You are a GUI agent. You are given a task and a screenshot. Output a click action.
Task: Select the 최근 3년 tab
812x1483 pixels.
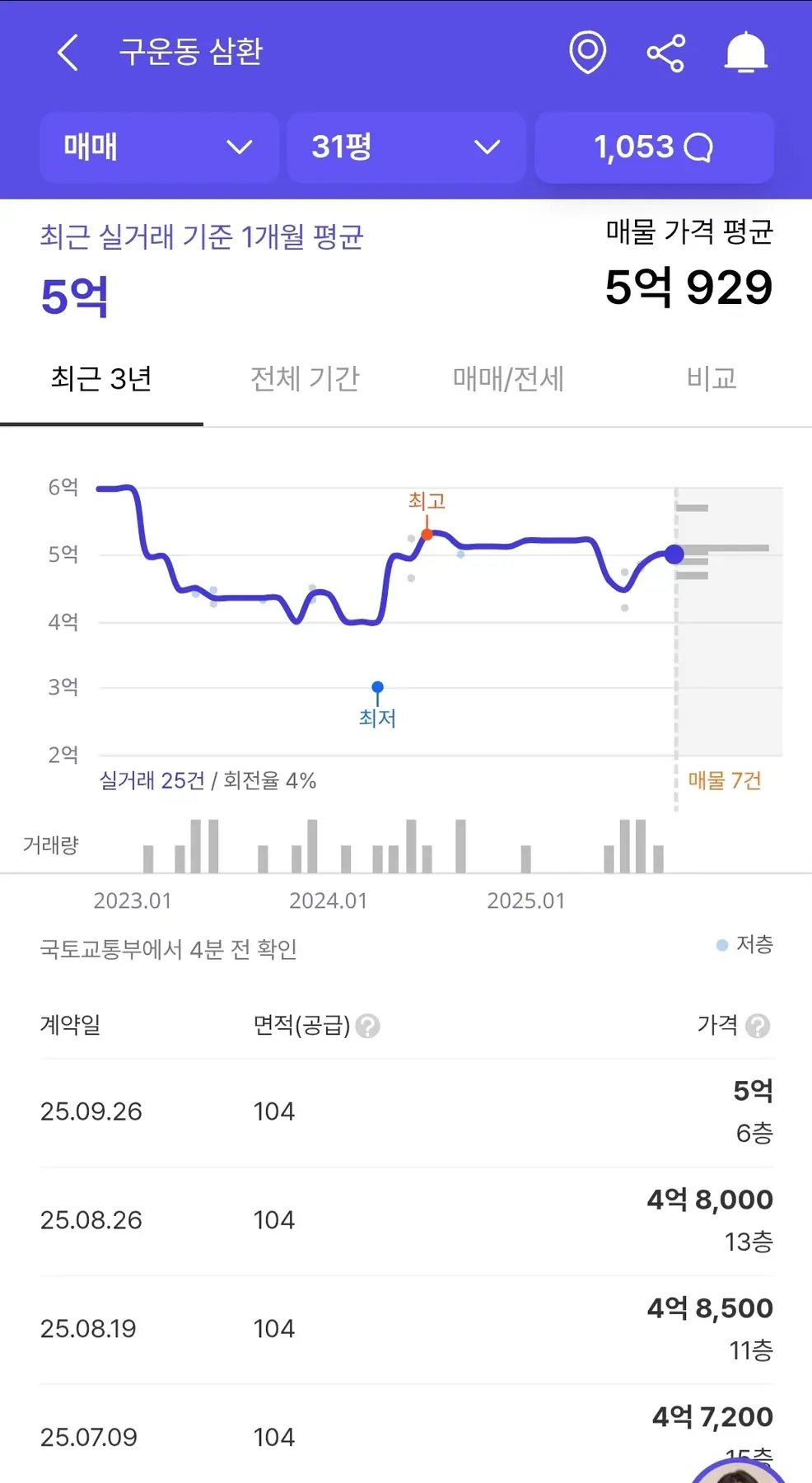101,379
